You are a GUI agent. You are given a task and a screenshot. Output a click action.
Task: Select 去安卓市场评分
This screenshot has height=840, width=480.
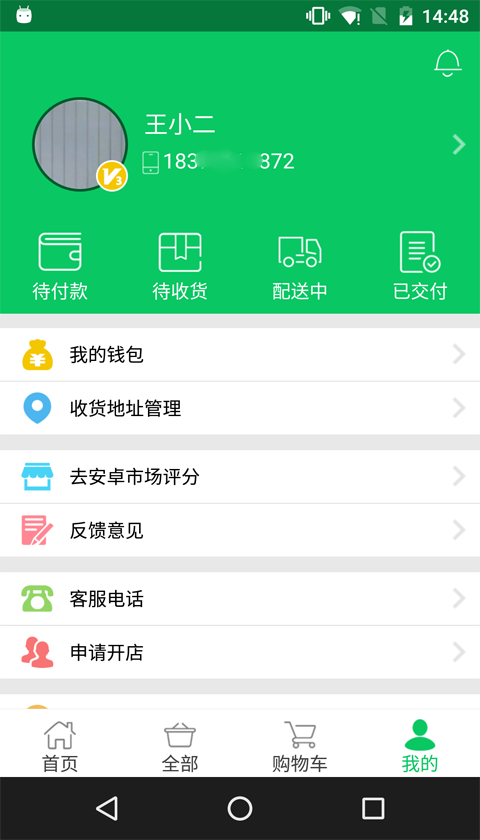240,476
